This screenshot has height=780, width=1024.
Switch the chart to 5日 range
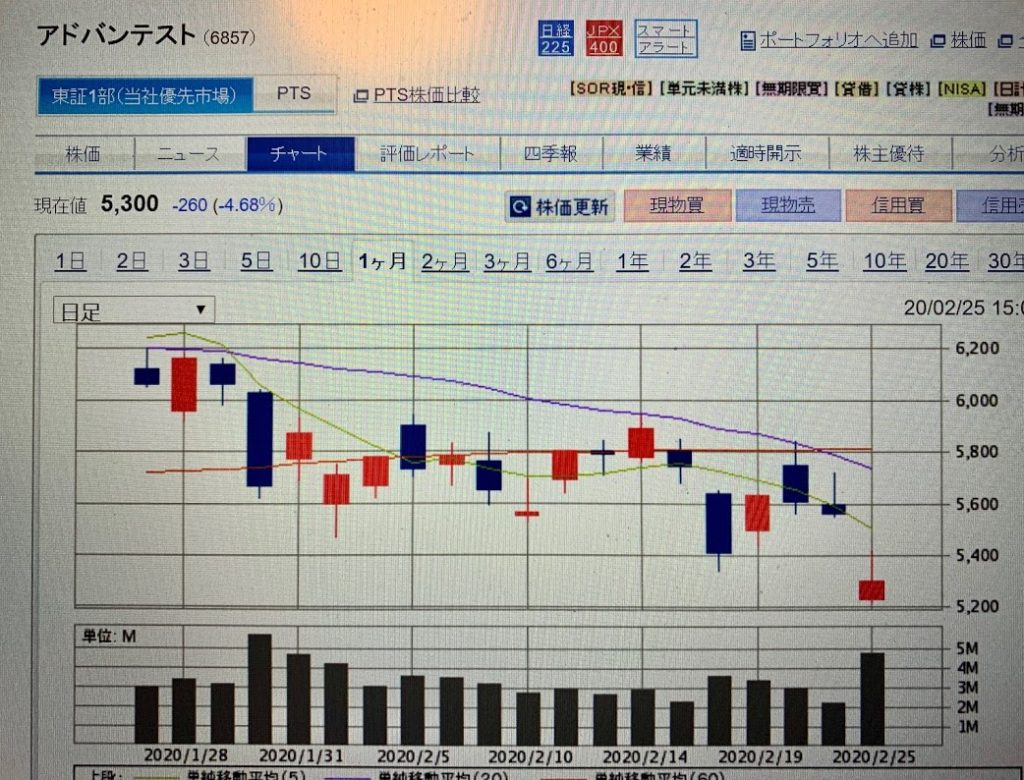click(x=256, y=262)
